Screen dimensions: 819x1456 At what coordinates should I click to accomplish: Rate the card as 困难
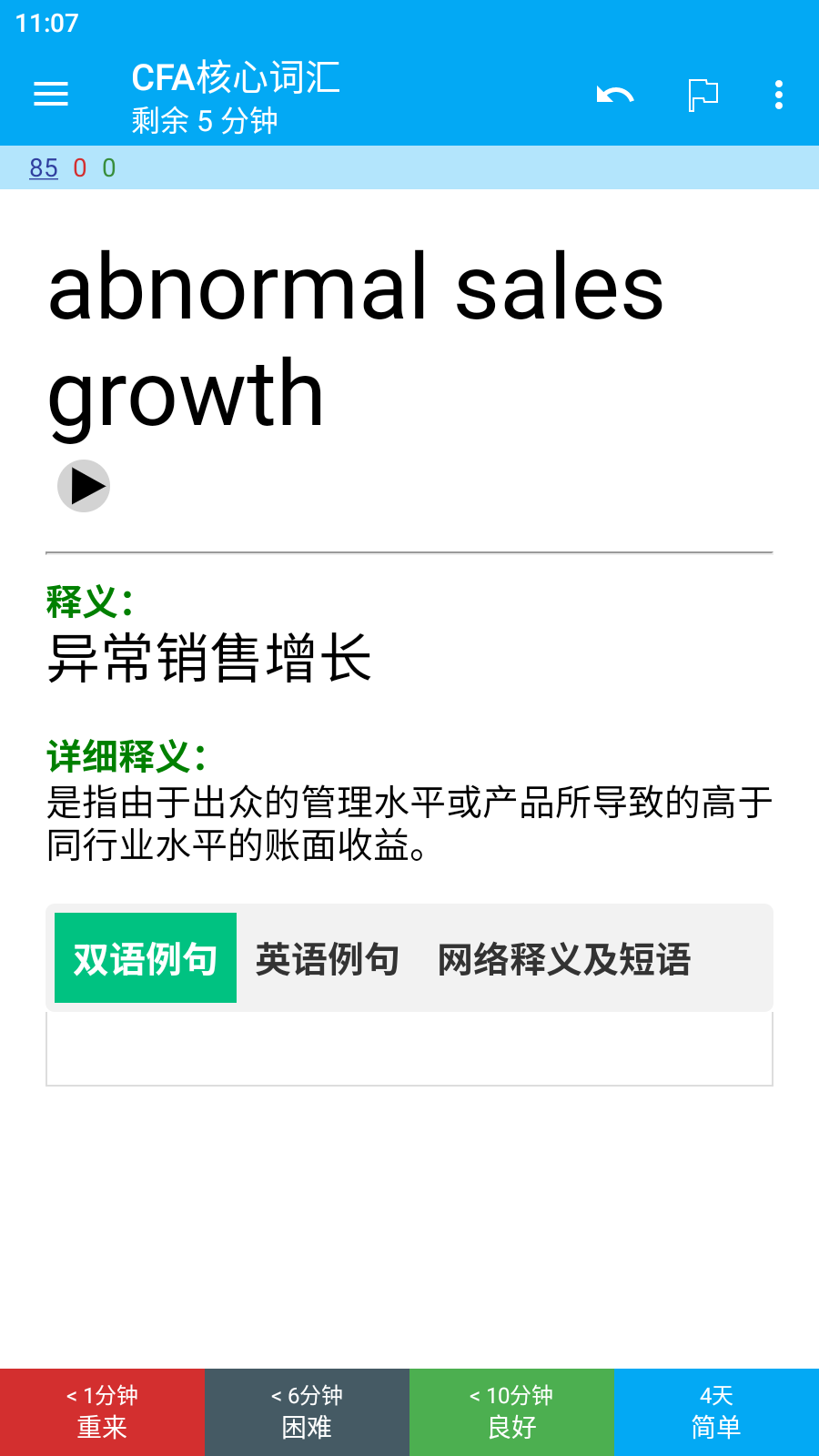coord(307,1412)
